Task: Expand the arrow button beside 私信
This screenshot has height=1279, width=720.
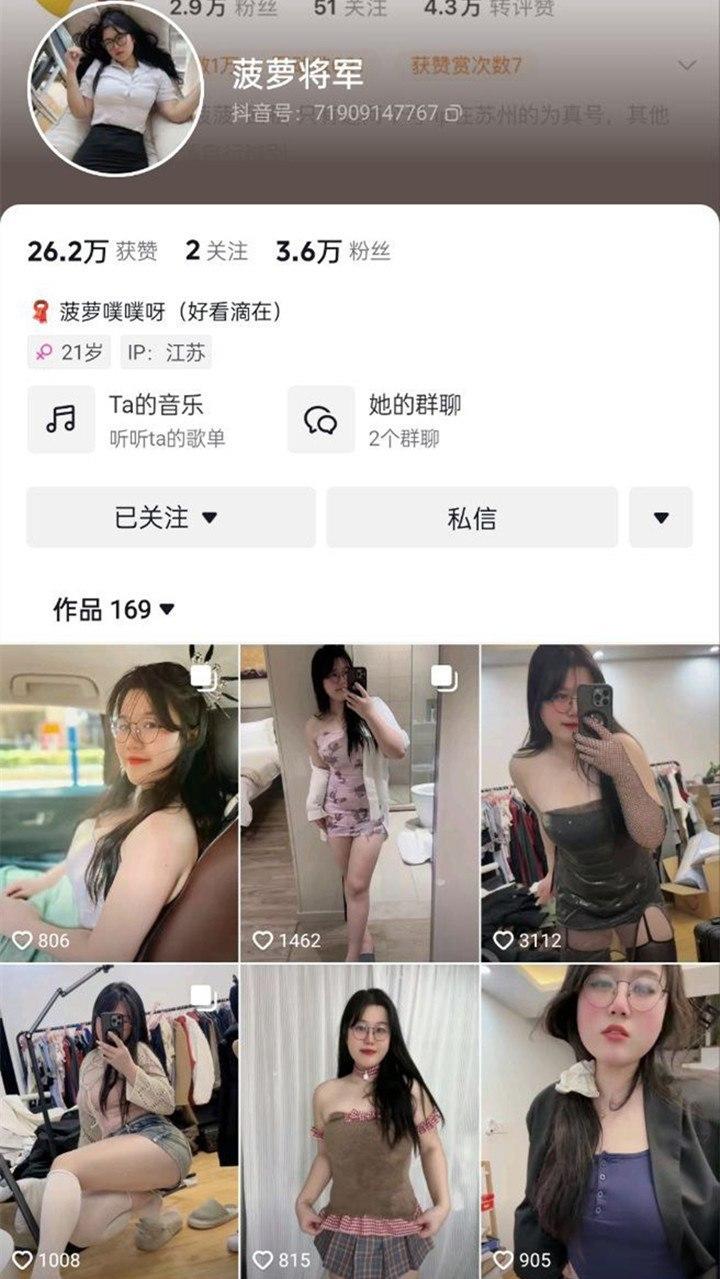Action: [660, 517]
